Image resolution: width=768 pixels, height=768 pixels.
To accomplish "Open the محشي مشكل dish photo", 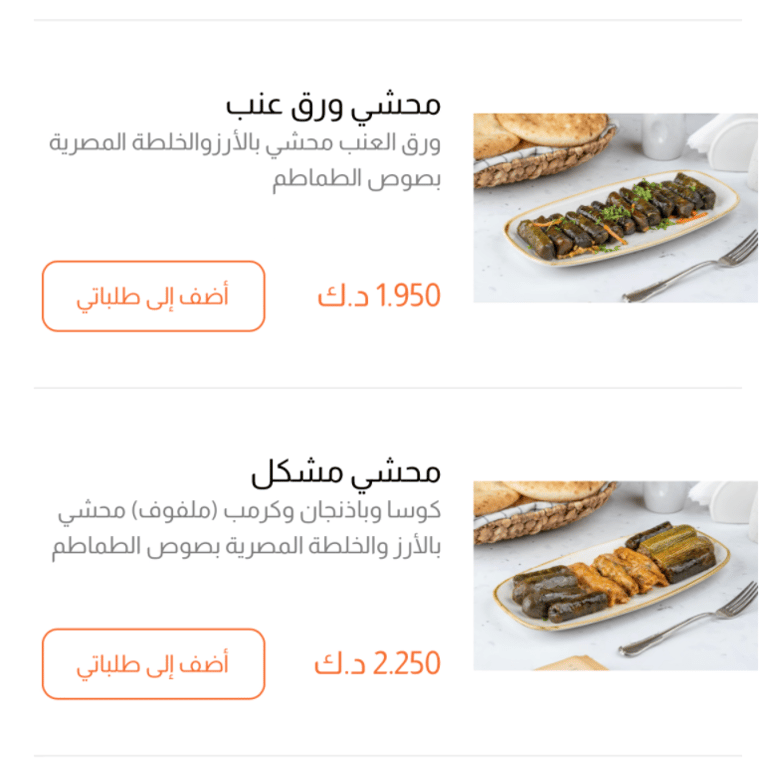I will pos(615,576).
